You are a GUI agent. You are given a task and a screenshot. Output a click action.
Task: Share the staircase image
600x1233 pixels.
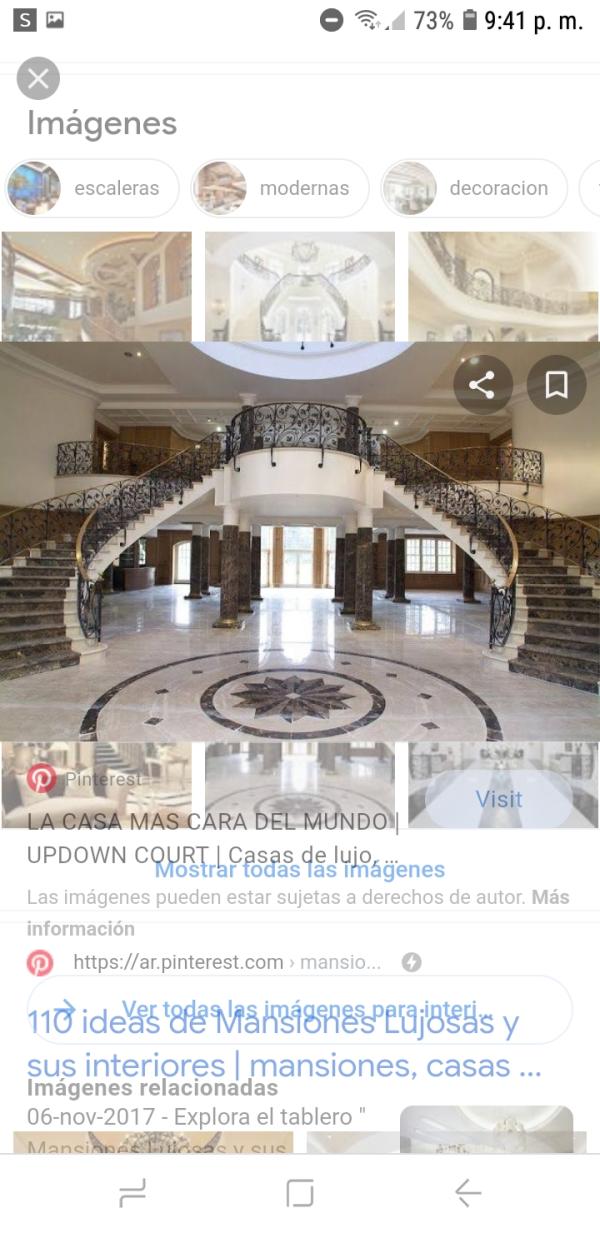click(482, 385)
